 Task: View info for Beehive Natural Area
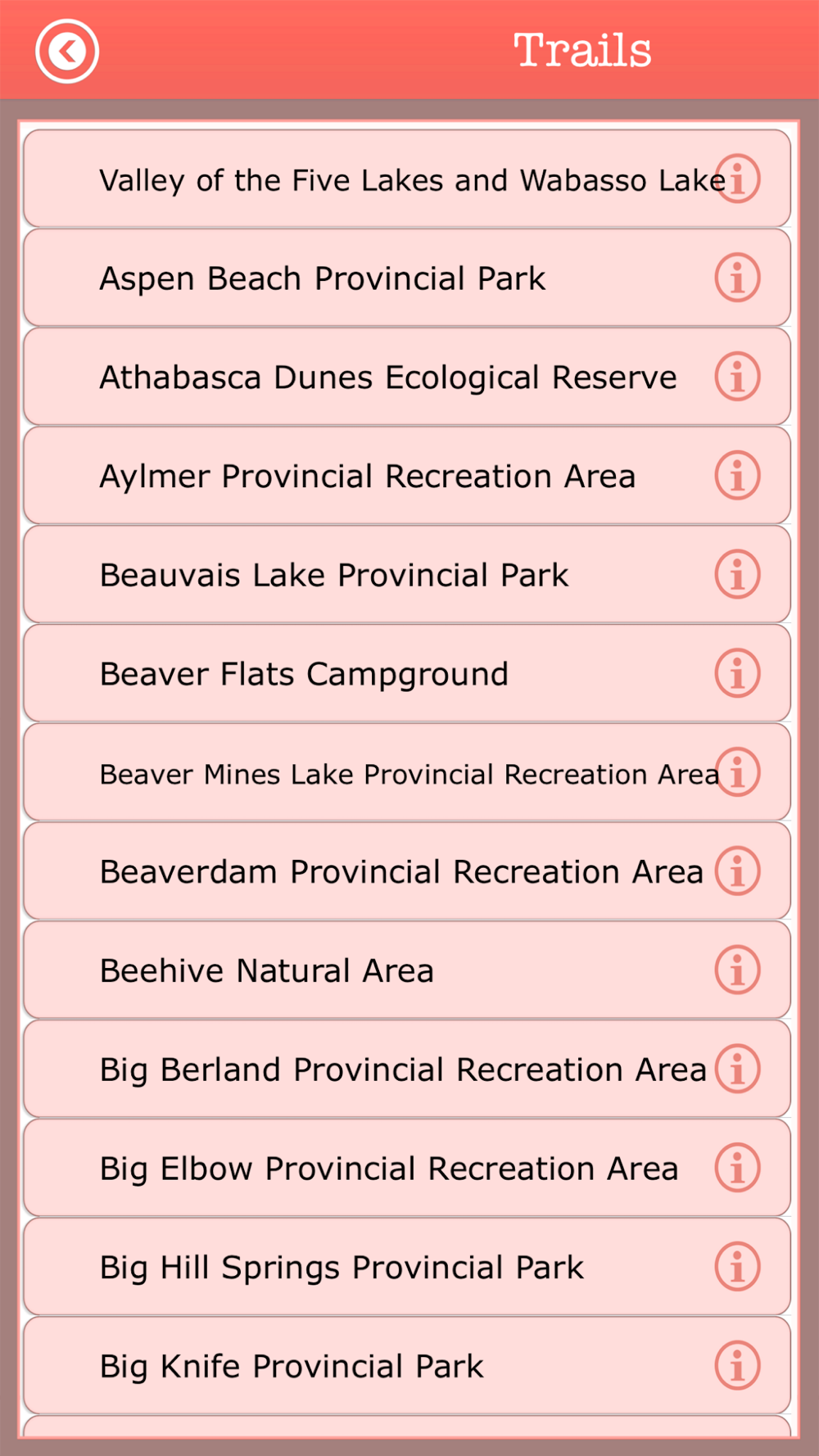pos(737,970)
